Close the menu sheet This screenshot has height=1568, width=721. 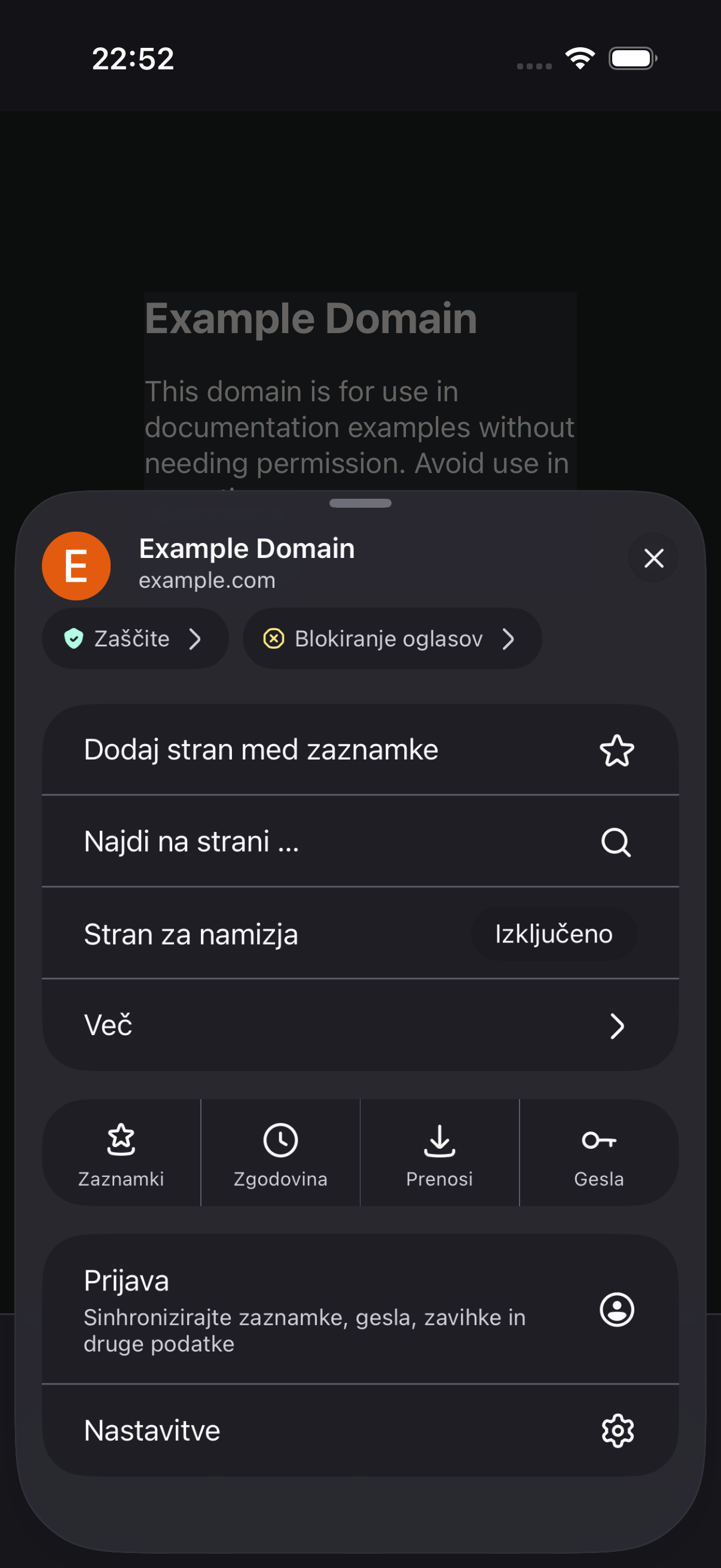[x=653, y=557]
